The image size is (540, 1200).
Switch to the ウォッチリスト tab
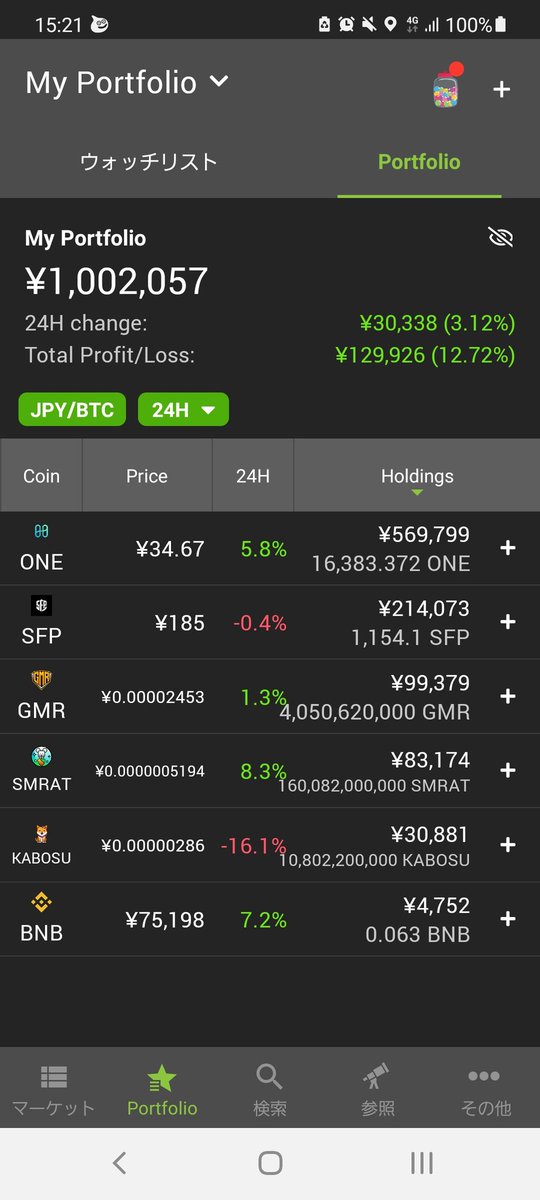[148, 162]
